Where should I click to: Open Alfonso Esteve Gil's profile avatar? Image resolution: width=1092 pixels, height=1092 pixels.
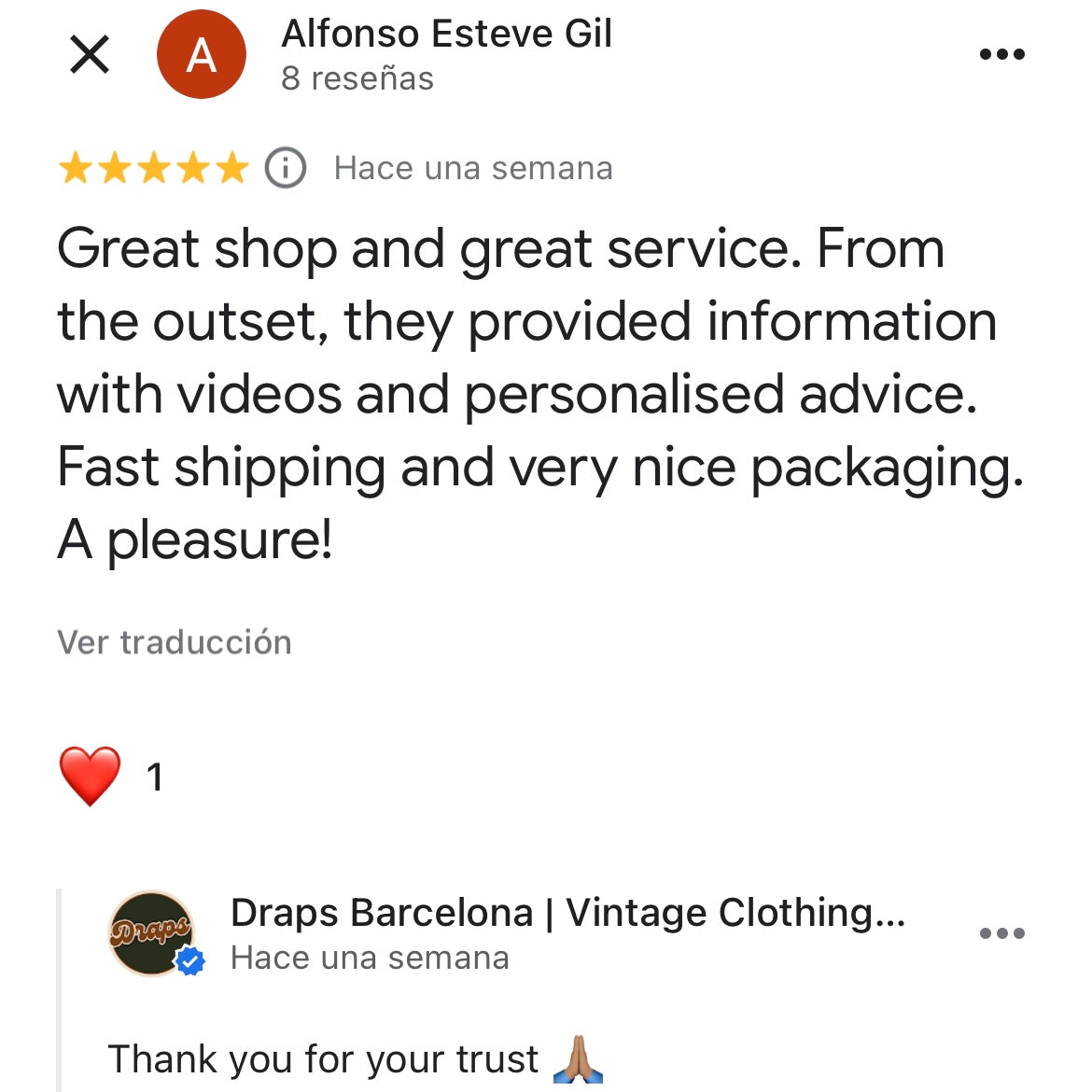click(201, 54)
